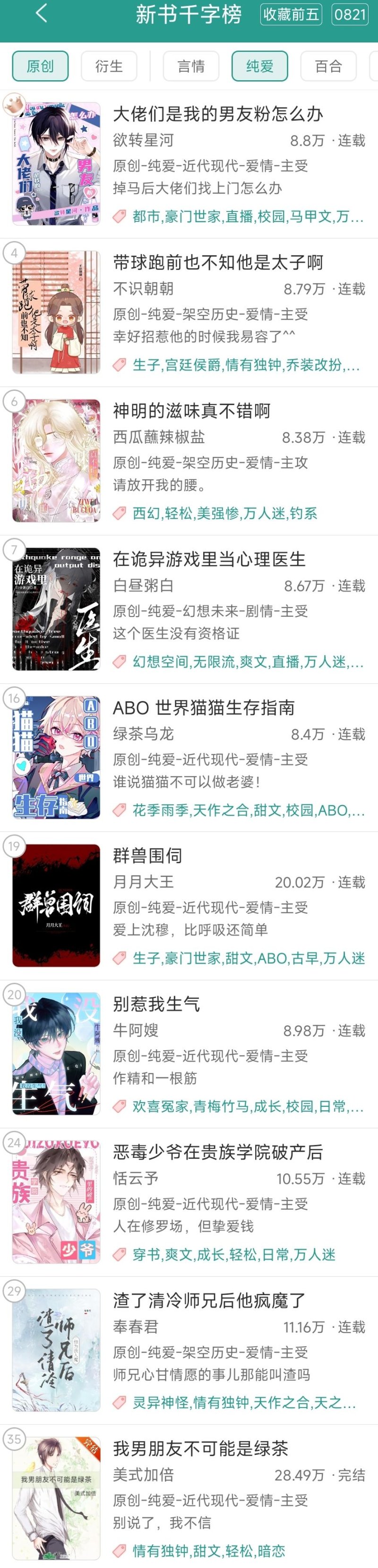378x1568 pixels.
Task: Open 带球跑前也不知他是太子啊
Action: point(218,262)
